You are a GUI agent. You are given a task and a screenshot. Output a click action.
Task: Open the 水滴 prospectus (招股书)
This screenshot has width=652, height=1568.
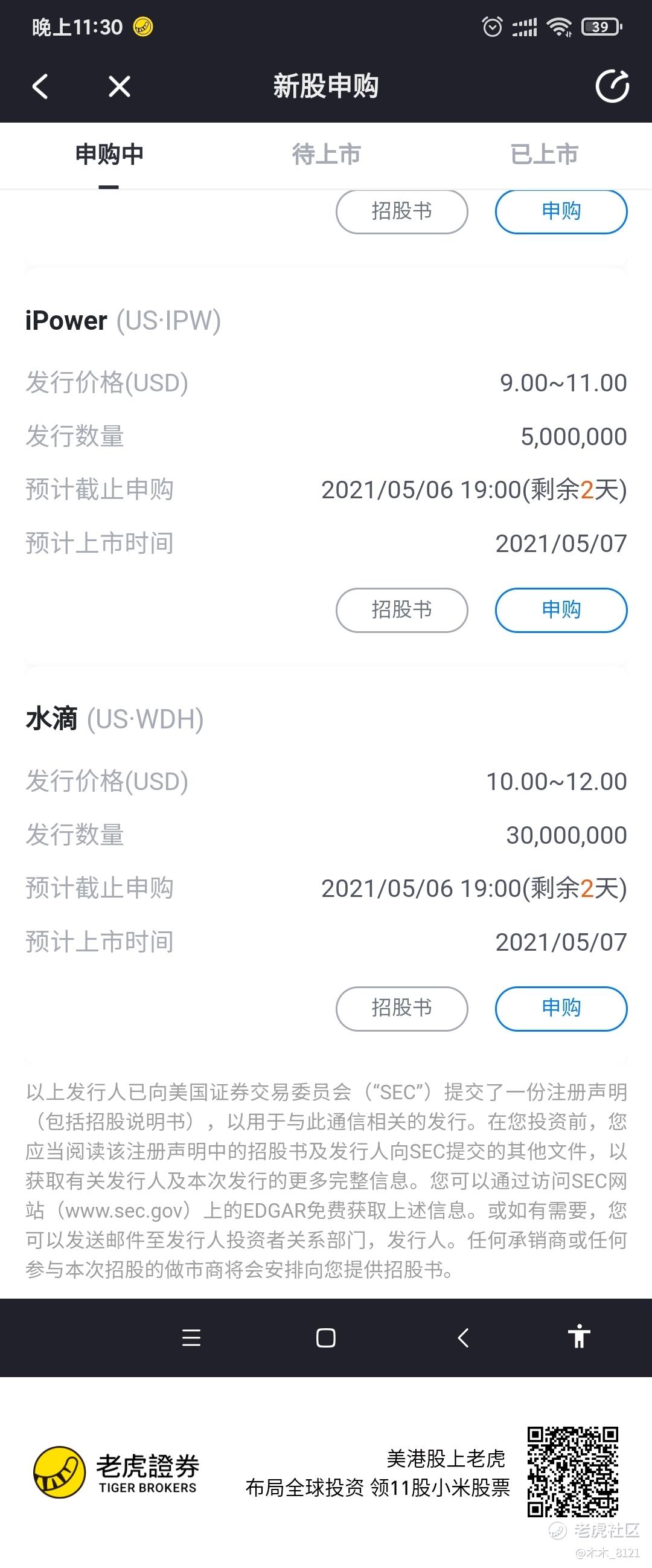[x=401, y=1008]
